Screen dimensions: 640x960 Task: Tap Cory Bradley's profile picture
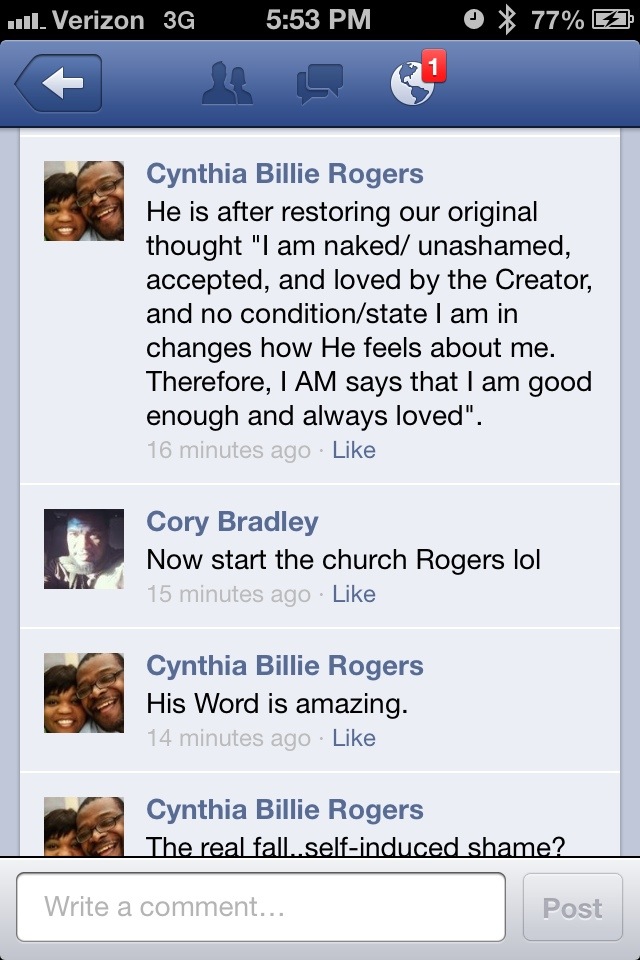[84, 548]
